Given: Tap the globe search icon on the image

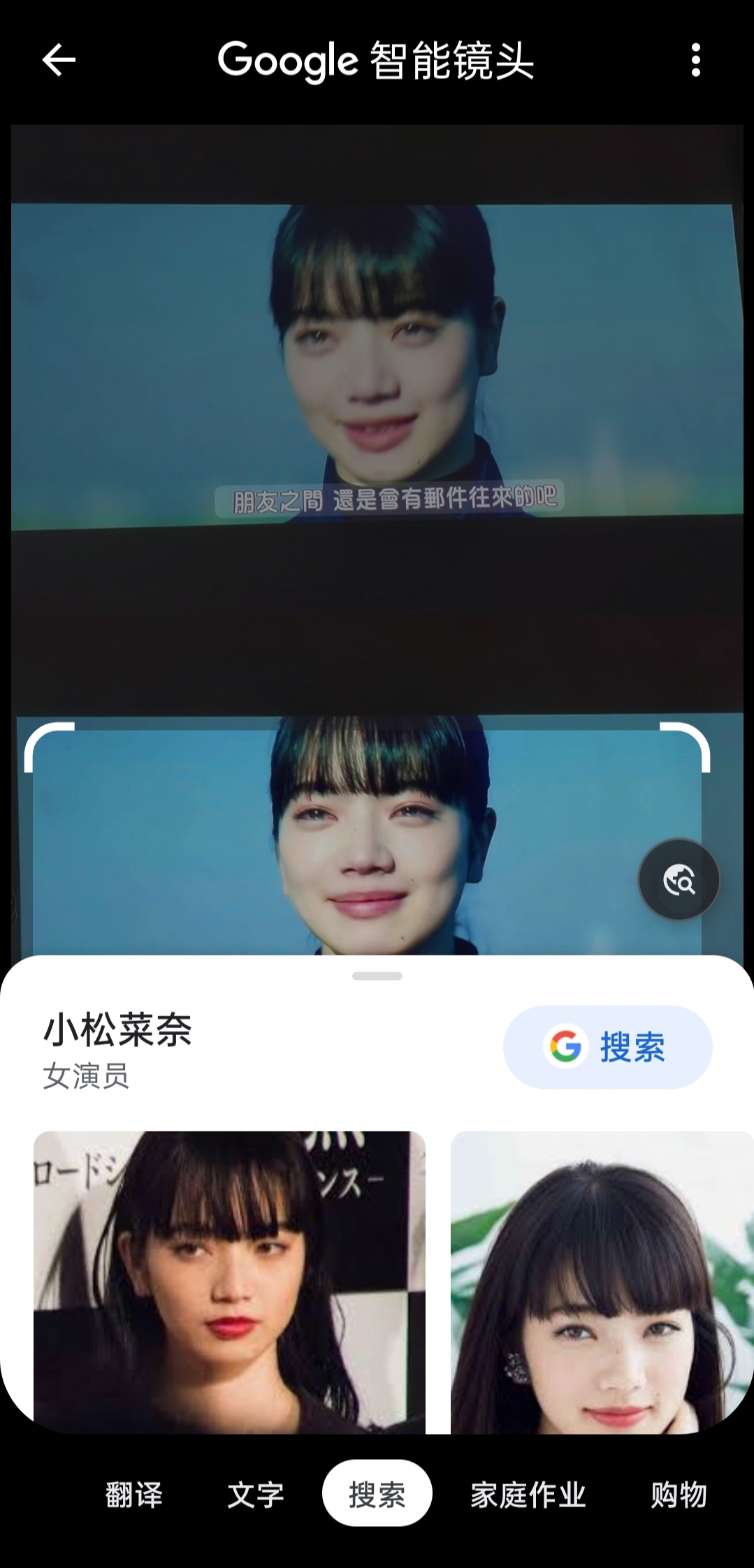Looking at the screenshot, I should point(679,879).
